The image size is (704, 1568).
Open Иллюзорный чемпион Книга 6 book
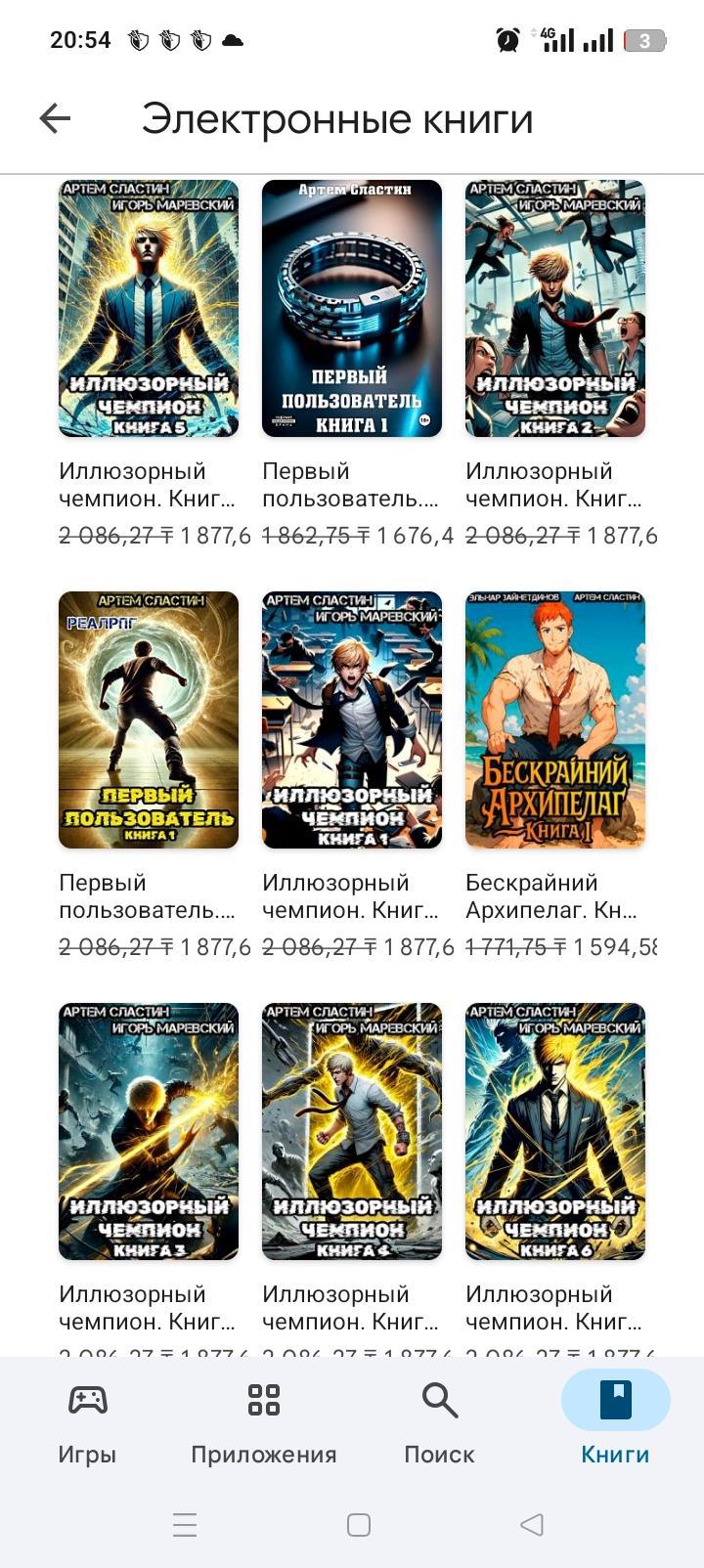coord(555,1131)
